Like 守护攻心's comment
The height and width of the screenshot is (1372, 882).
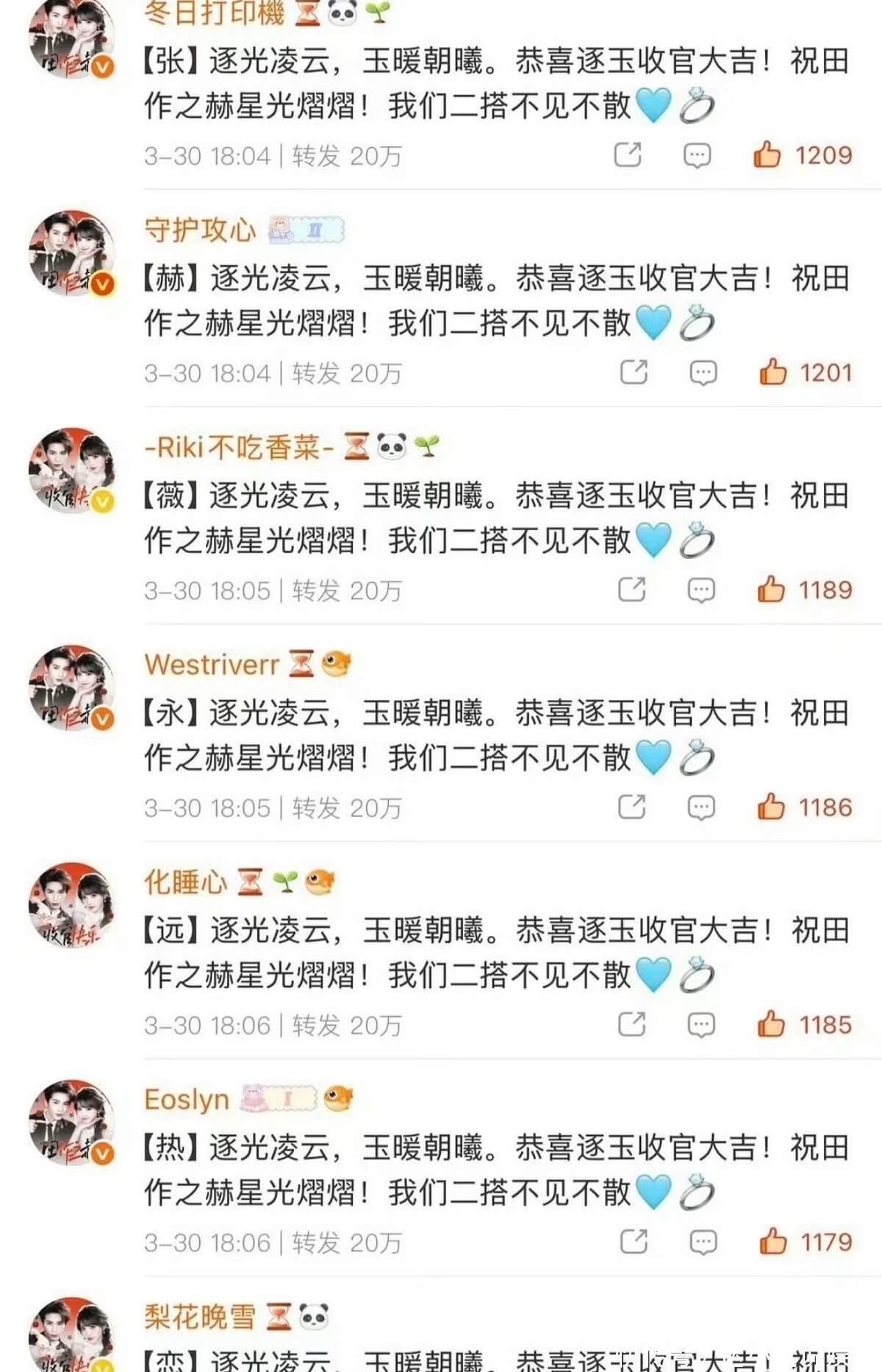click(773, 373)
